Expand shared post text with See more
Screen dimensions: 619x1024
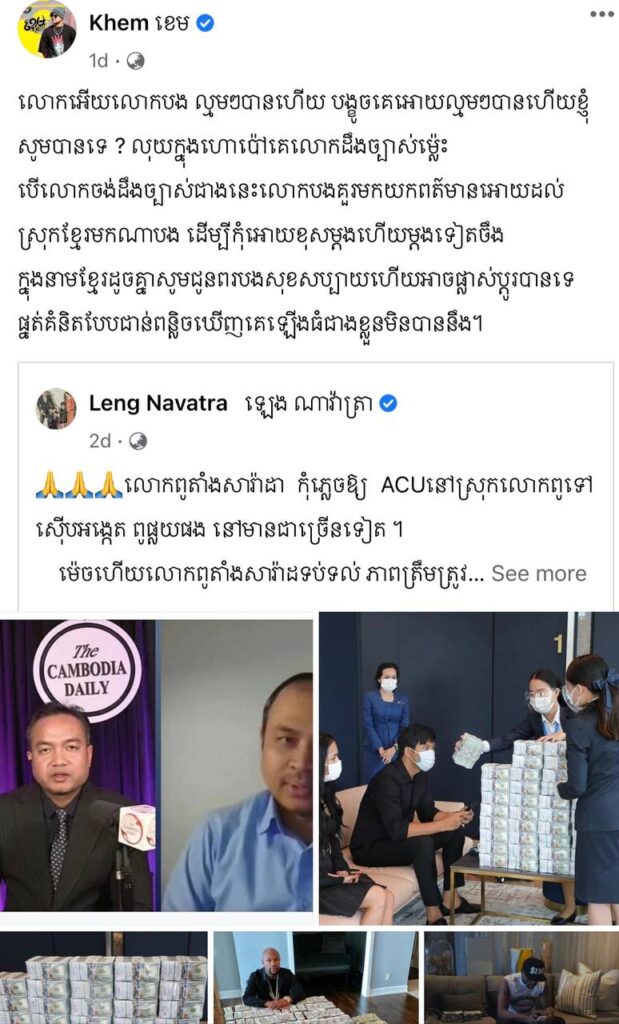[538, 574]
